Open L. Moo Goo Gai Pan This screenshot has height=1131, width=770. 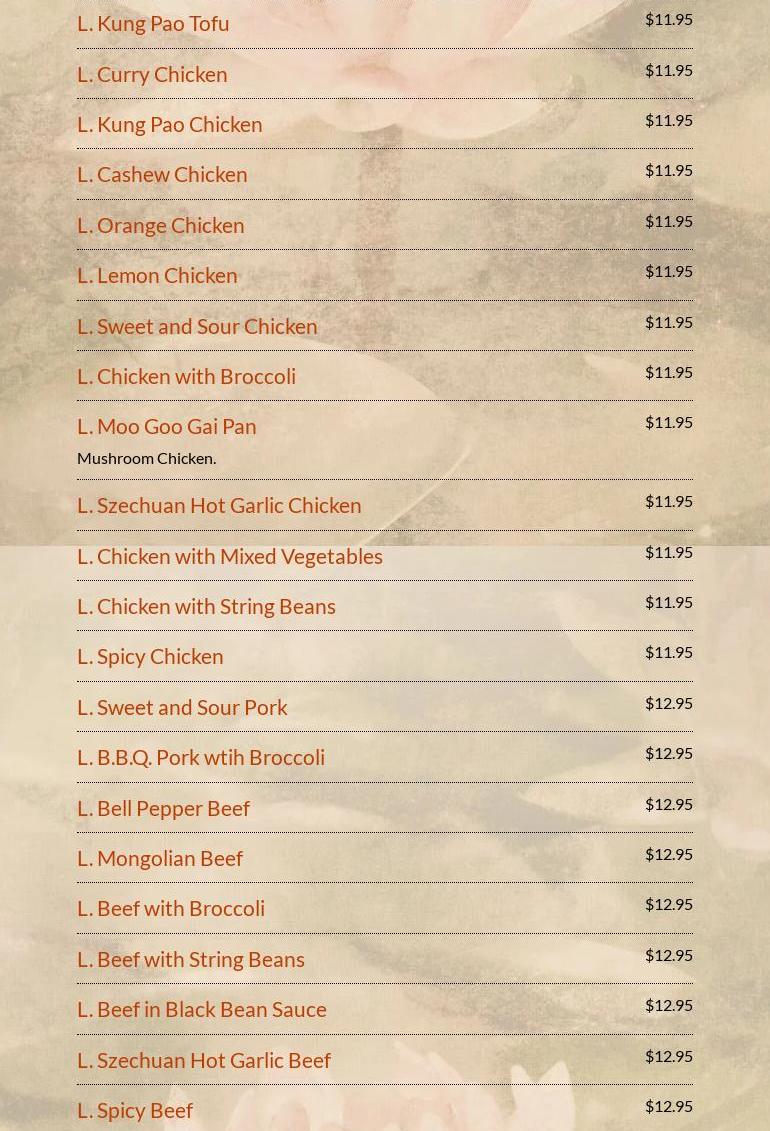tap(166, 426)
